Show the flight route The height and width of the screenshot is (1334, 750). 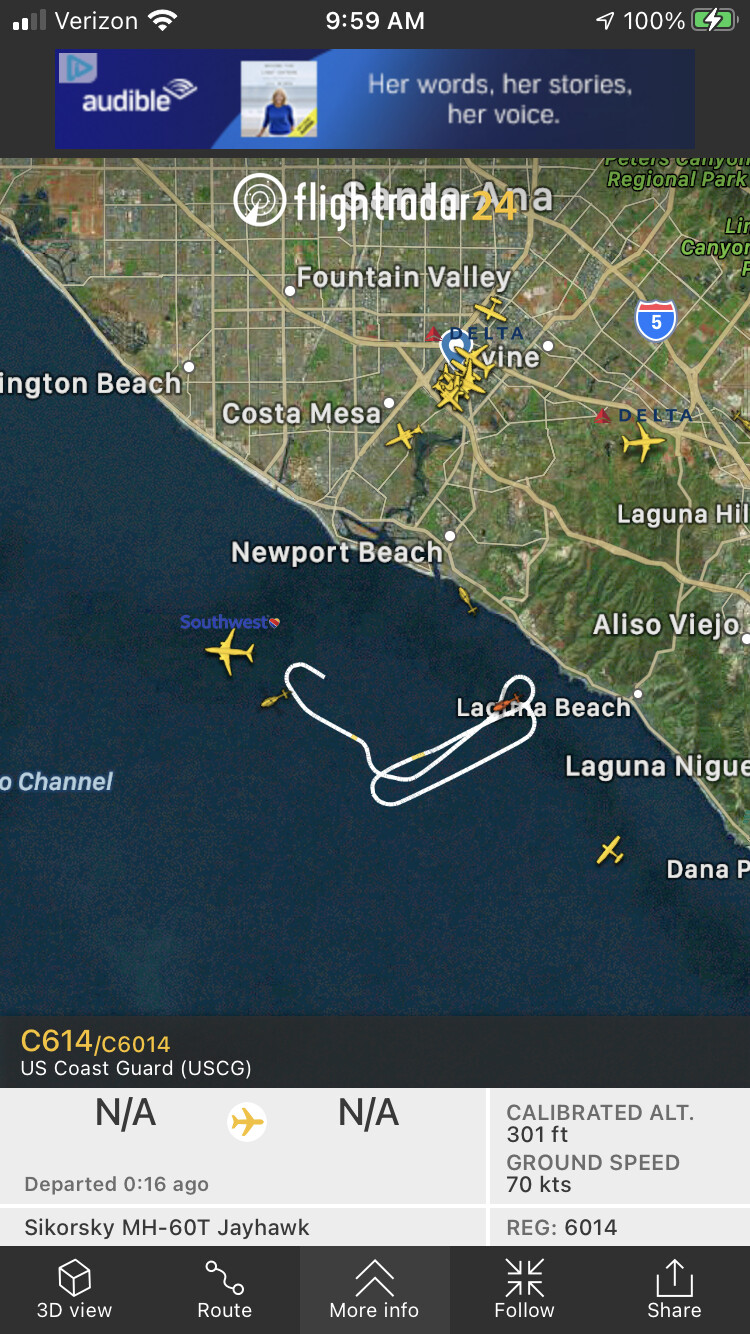pyautogui.click(x=225, y=1289)
